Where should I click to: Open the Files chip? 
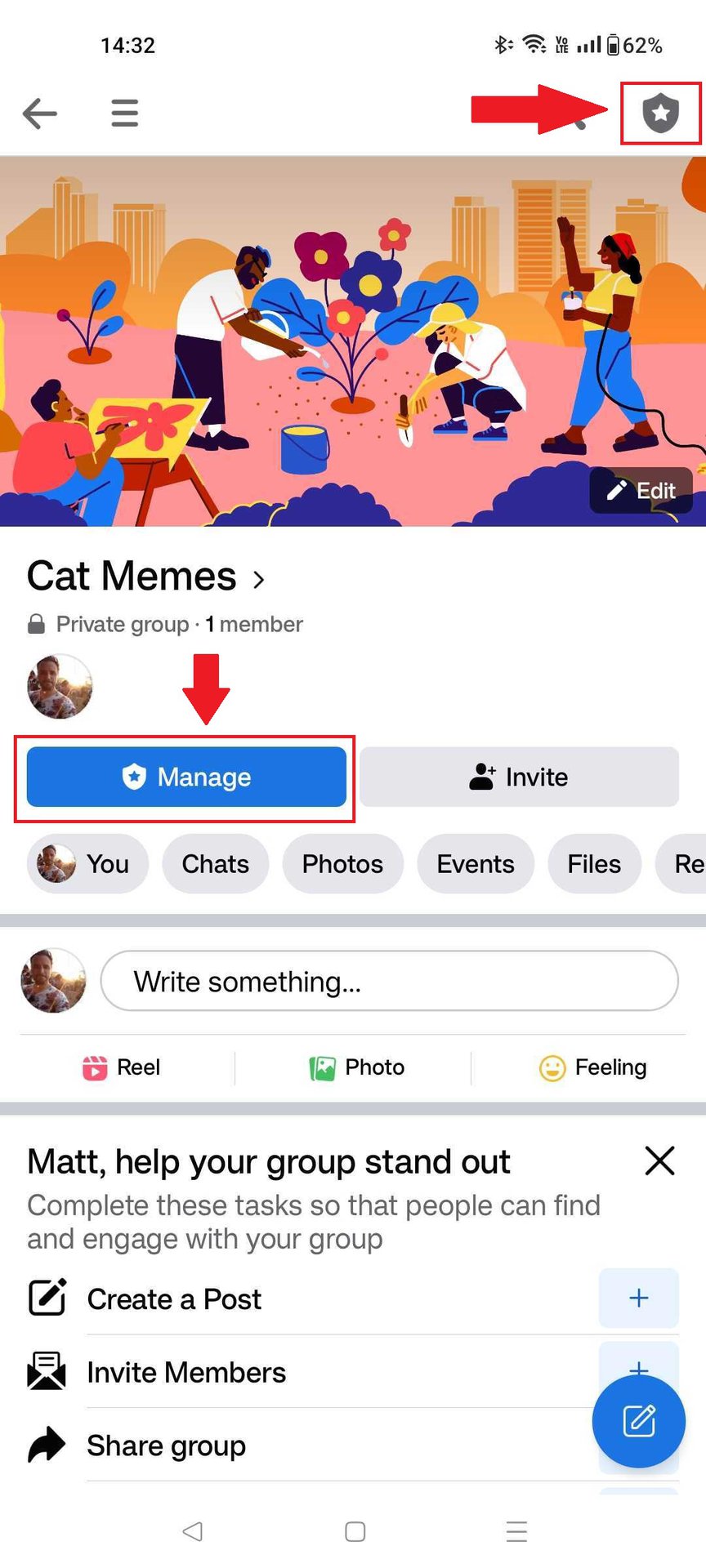click(x=594, y=864)
